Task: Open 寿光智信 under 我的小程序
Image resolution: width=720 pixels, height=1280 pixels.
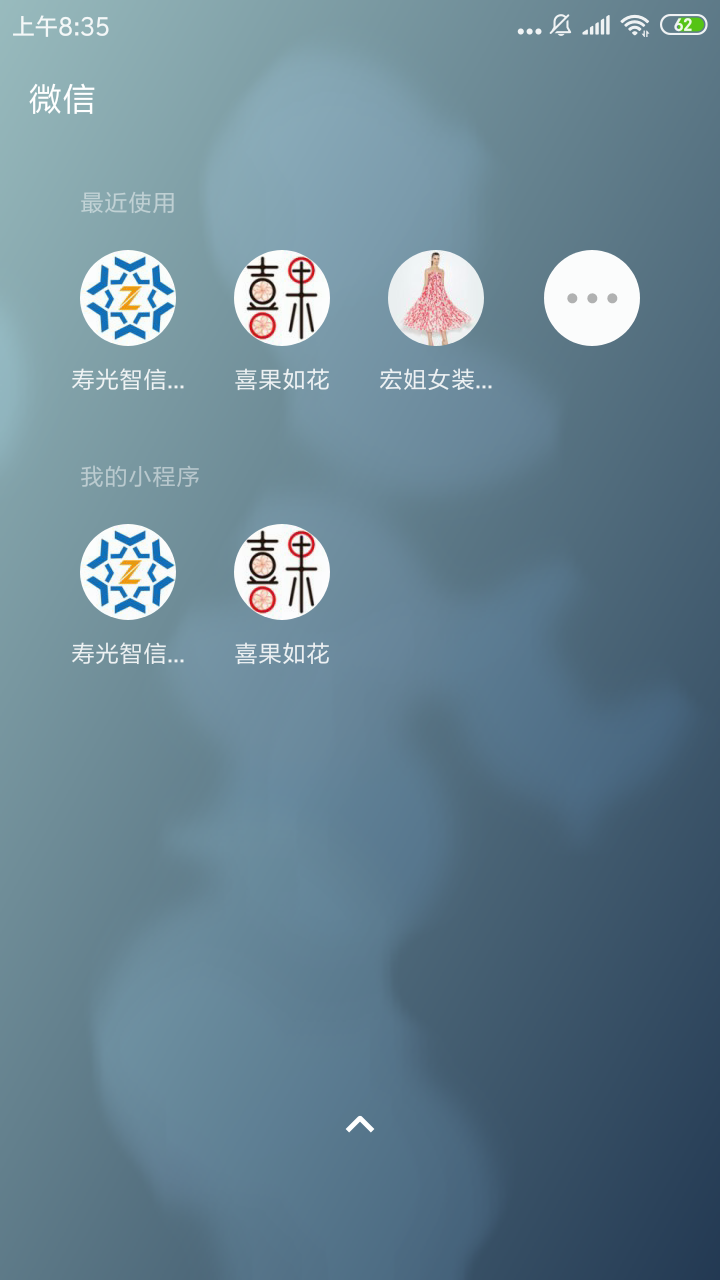Action: coord(127,572)
